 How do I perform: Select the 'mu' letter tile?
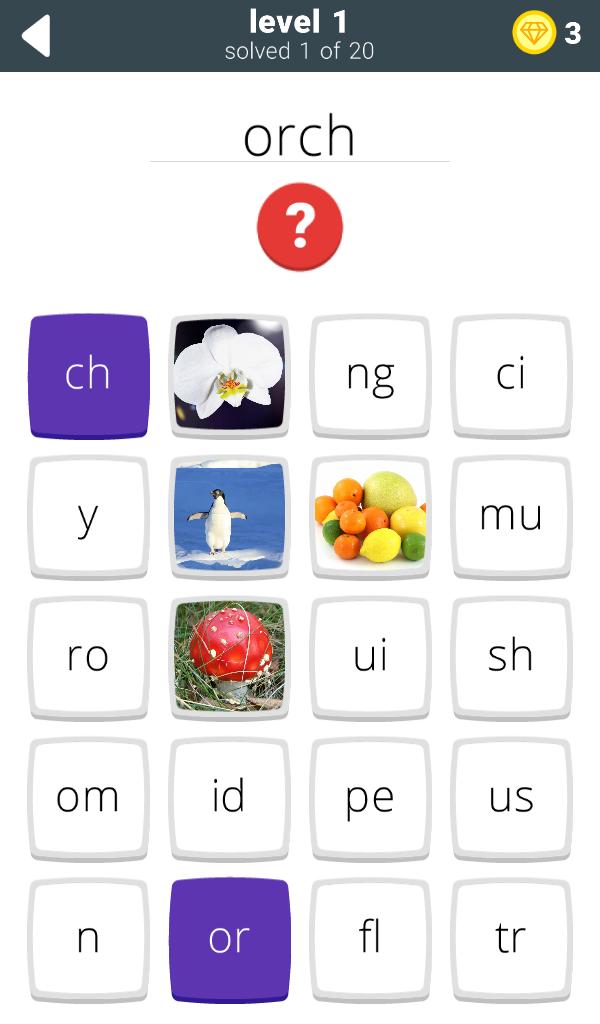click(511, 516)
